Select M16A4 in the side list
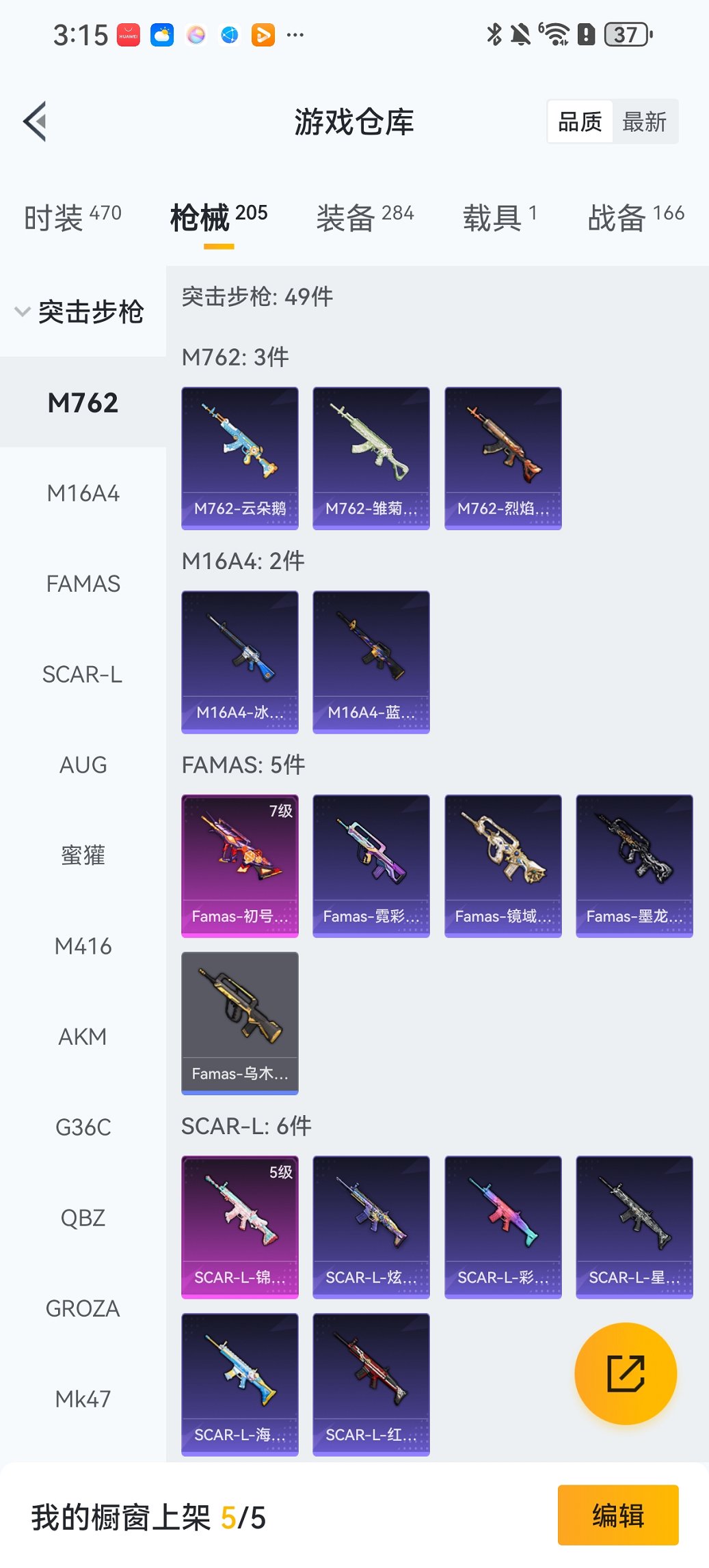 pos(83,493)
